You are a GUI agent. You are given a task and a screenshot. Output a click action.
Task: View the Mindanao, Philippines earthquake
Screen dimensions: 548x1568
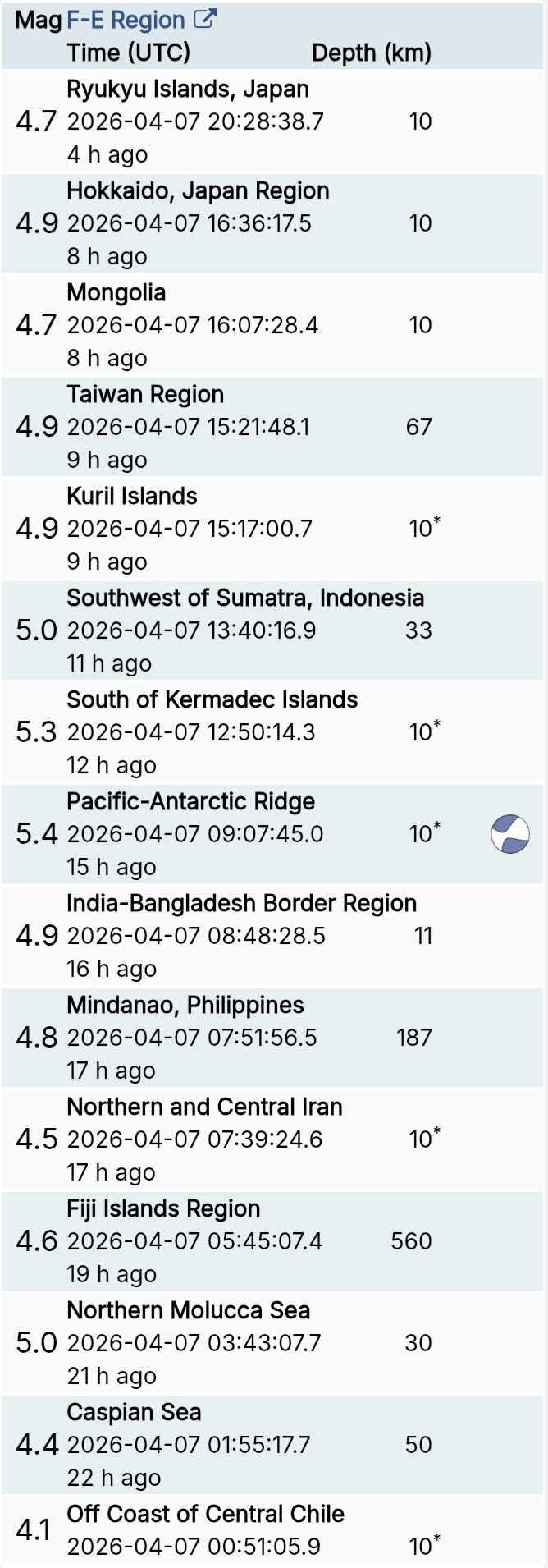point(185,1006)
